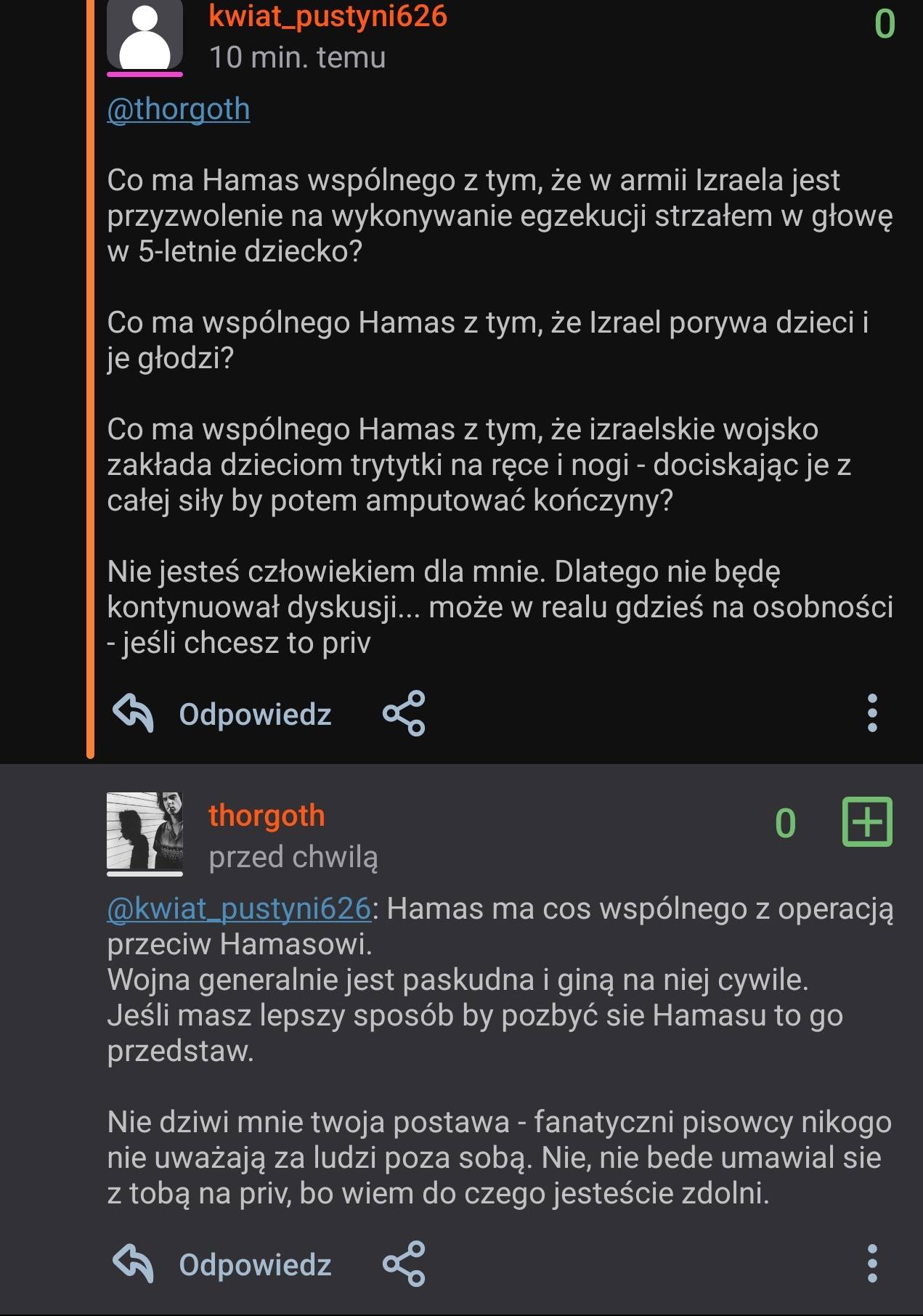Open kwiat_pustyni626's profile avatar
The image size is (923, 1316).
click(145, 34)
